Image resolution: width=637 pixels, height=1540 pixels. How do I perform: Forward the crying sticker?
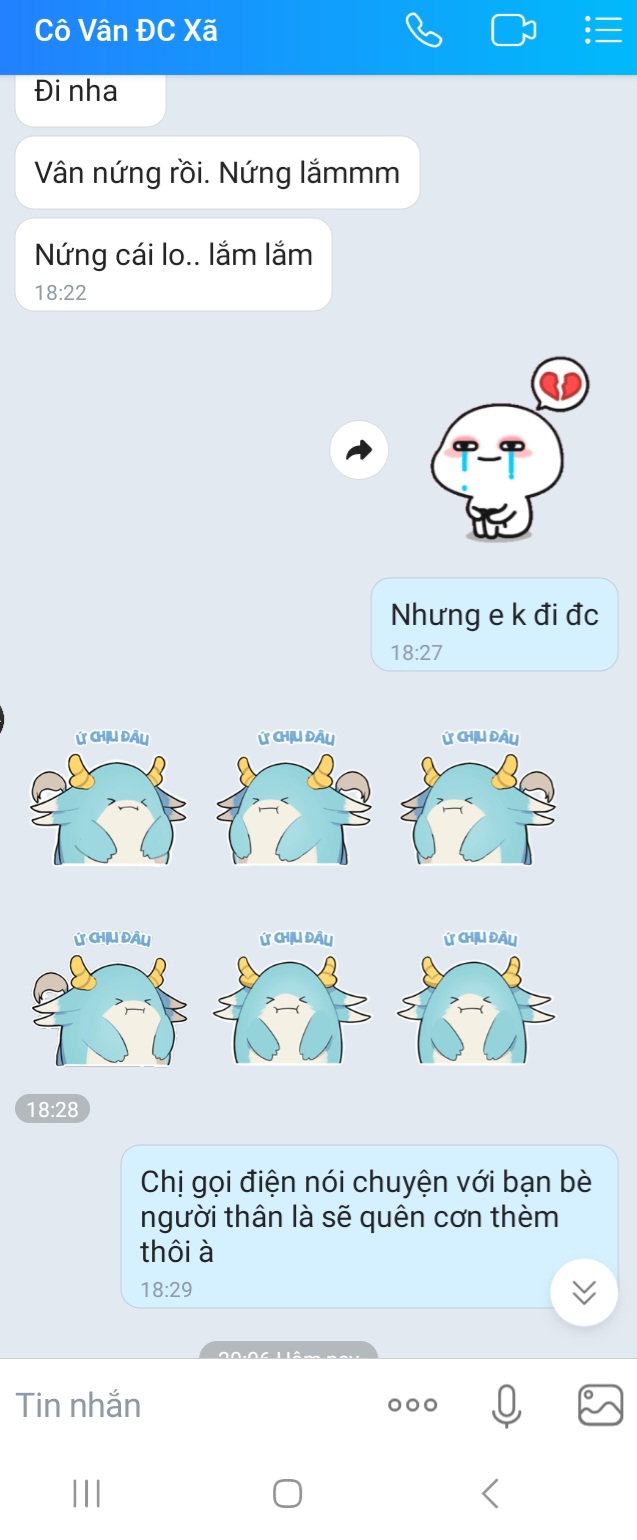tap(358, 451)
